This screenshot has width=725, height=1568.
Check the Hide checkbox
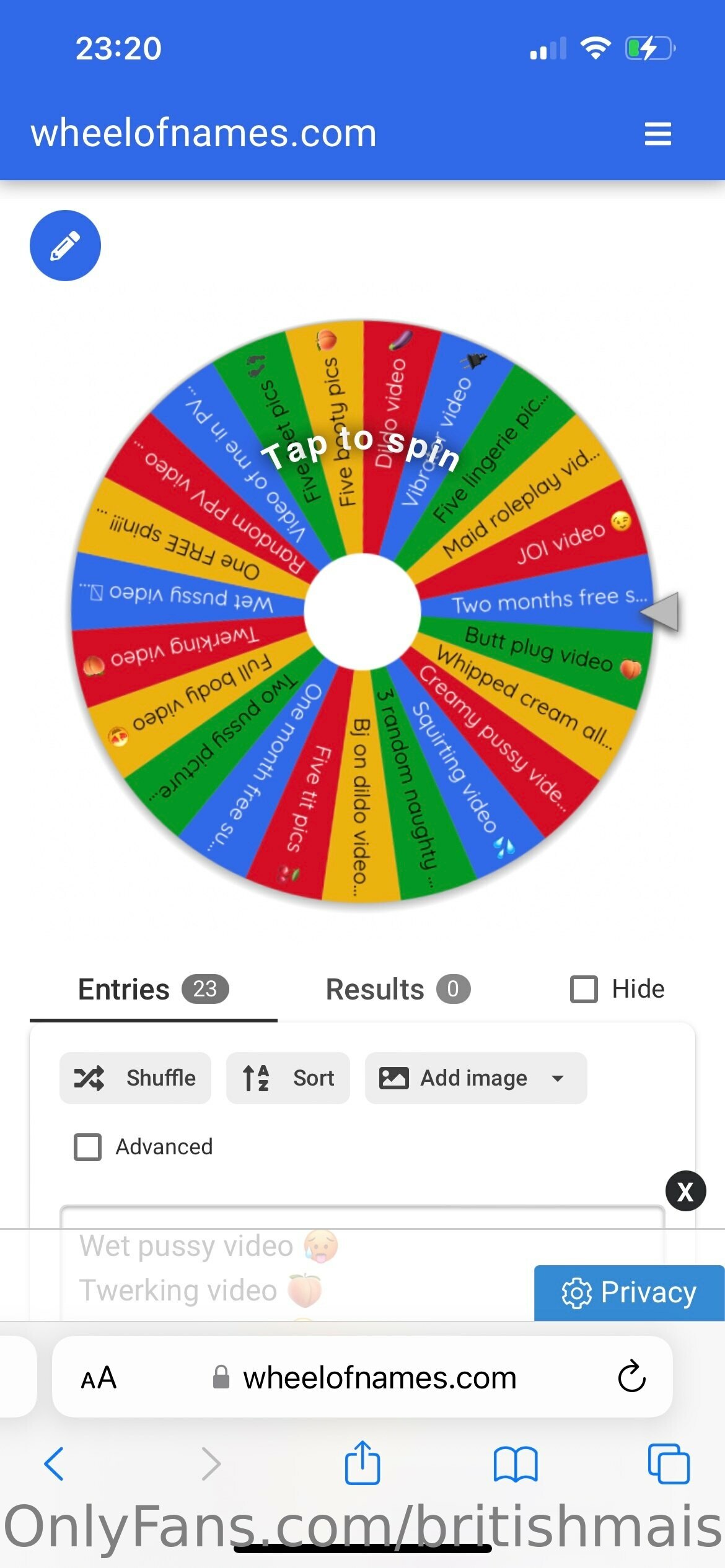pos(584,989)
